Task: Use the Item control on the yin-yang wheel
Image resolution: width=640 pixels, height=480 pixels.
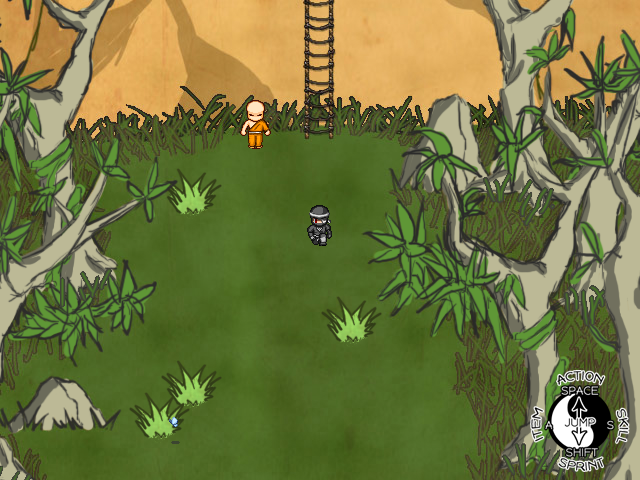Action: 538,425
